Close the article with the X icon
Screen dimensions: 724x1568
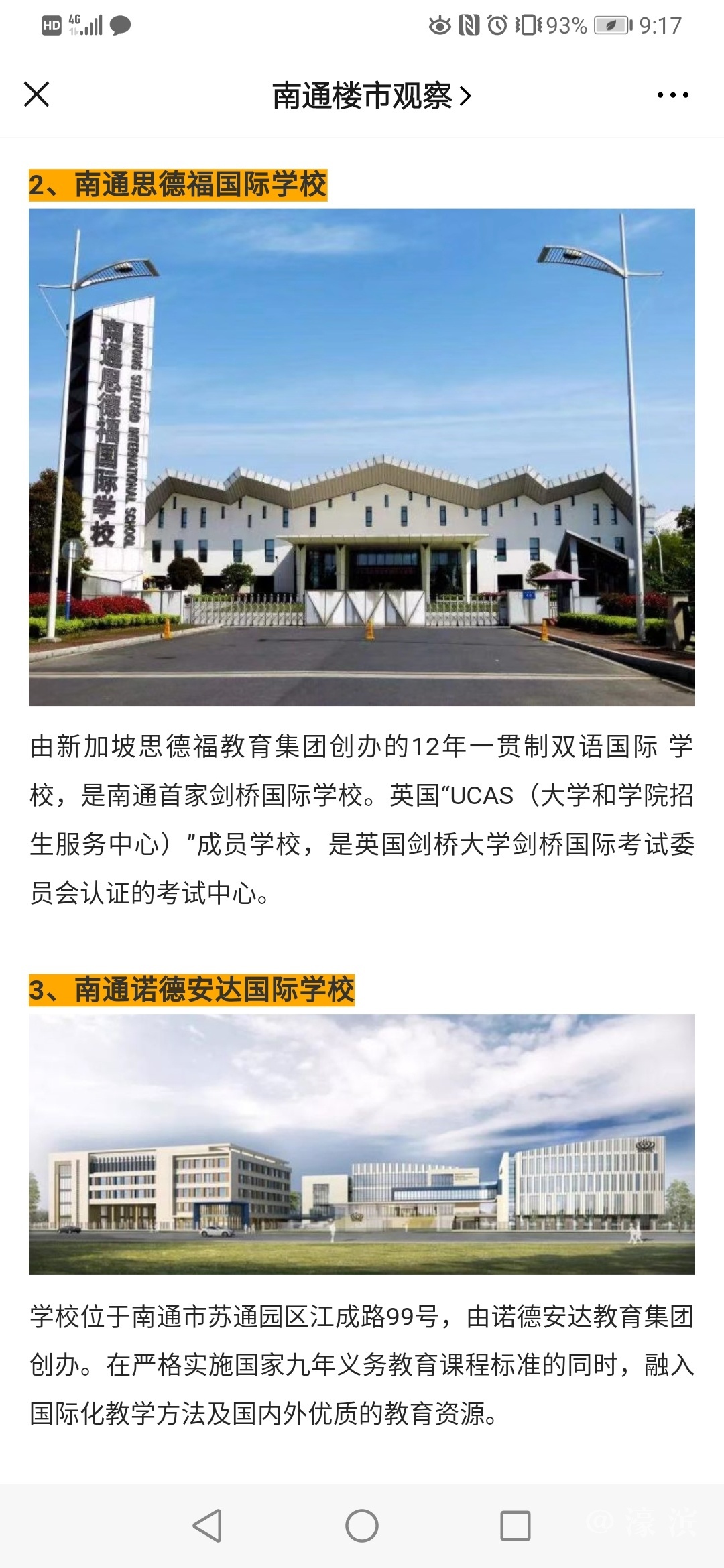(37, 94)
